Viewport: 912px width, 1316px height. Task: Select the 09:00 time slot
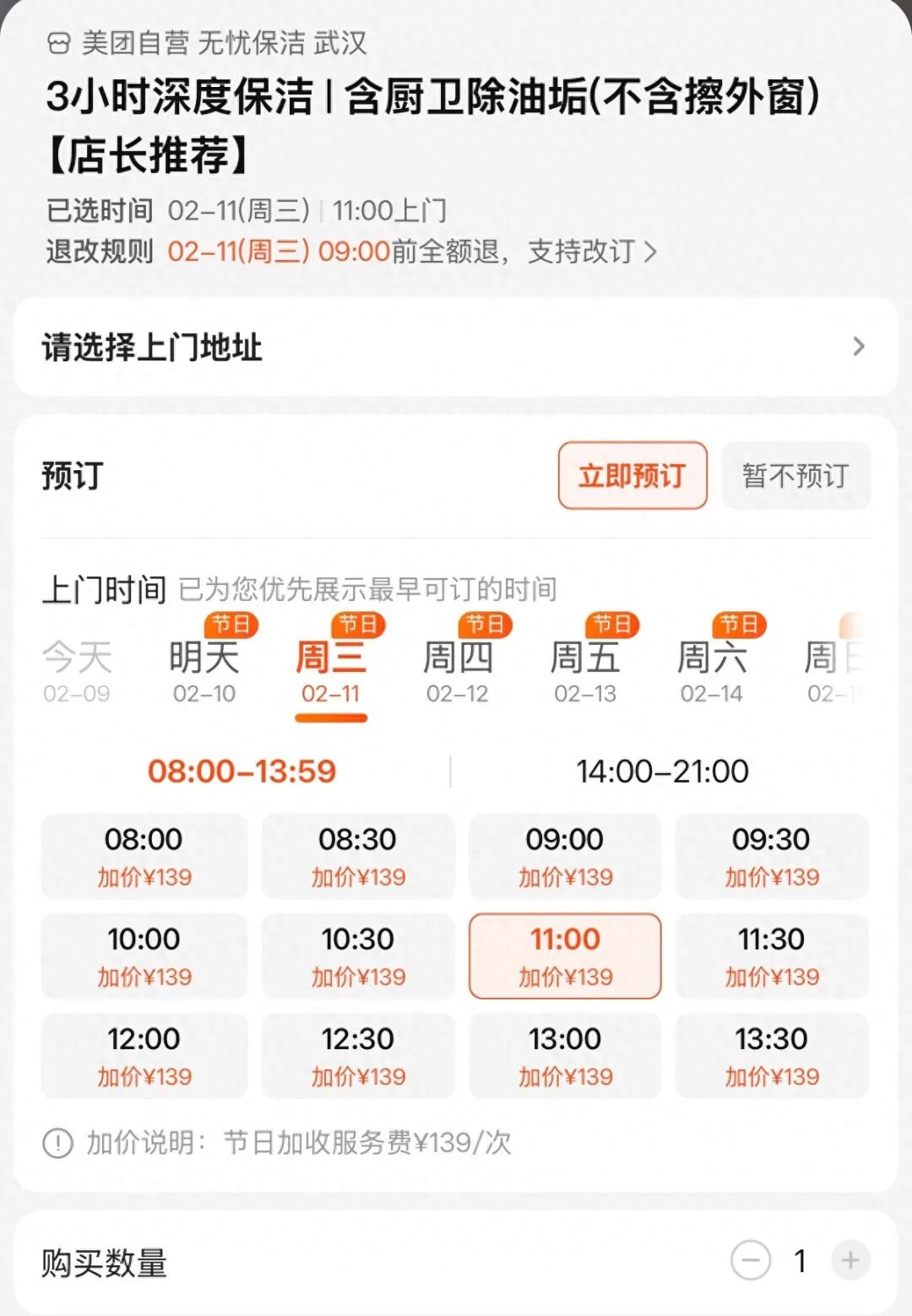pos(564,856)
